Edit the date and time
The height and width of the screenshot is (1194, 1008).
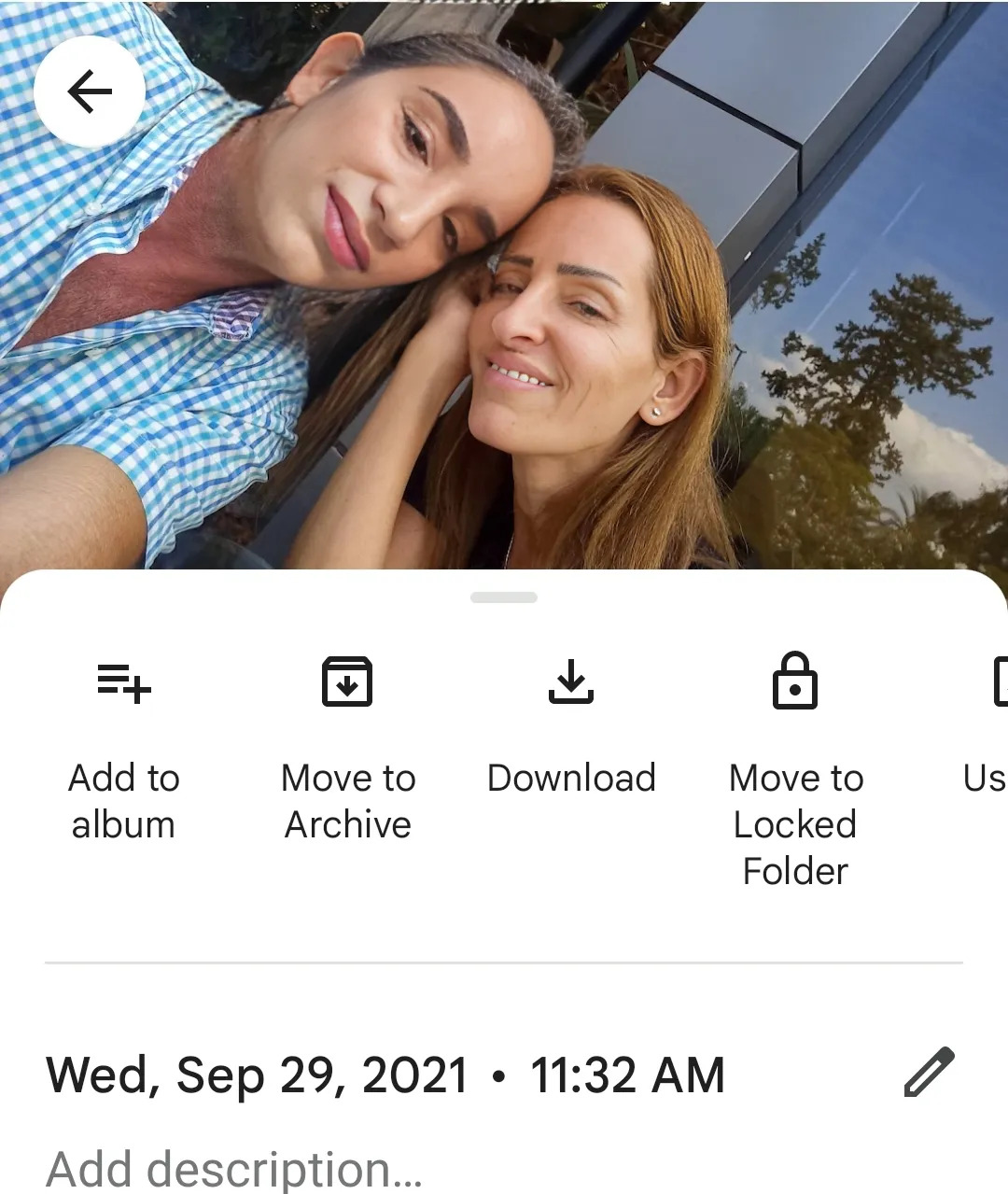tap(929, 1073)
